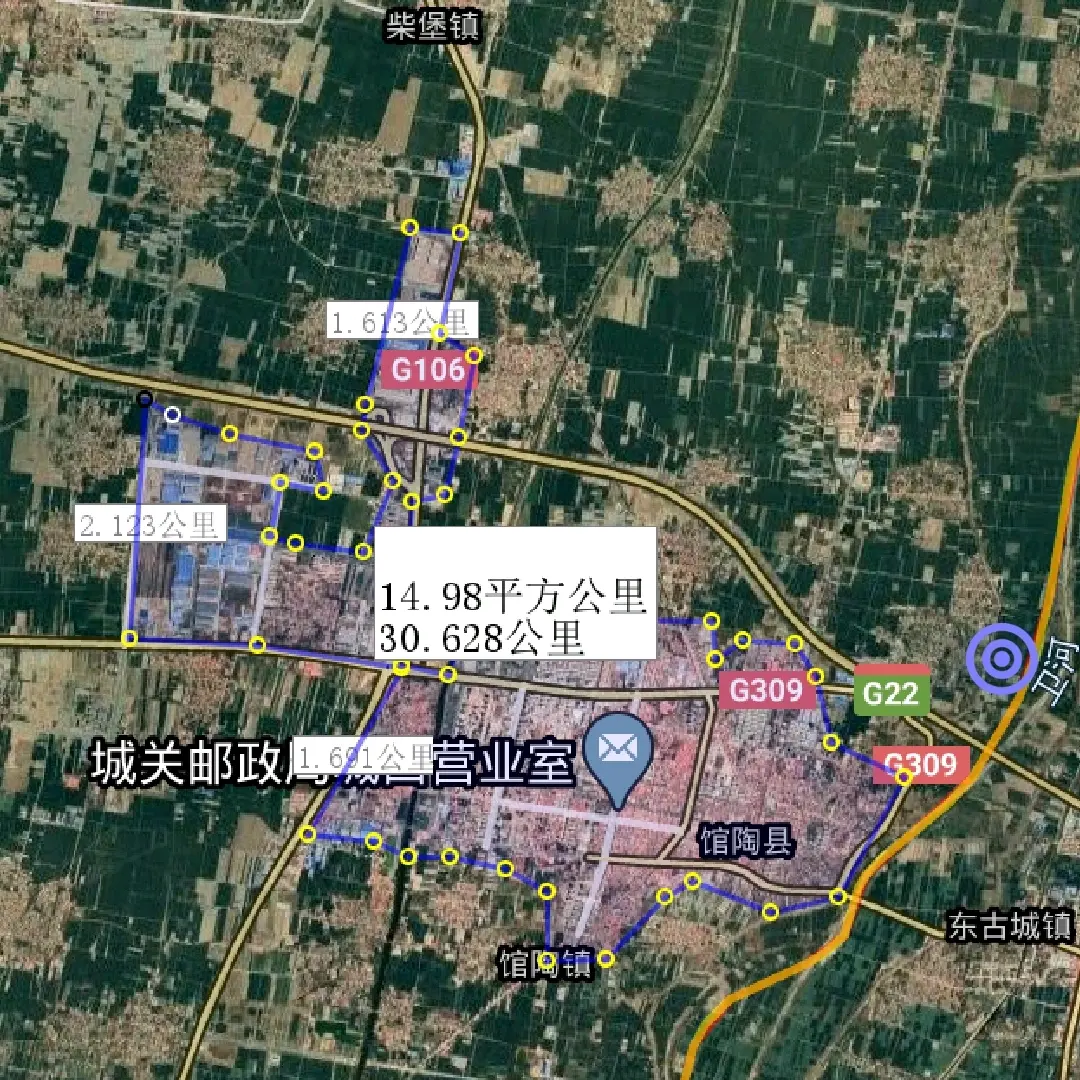The width and height of the screenshot is (1080, 1080).
Task: Open the 城关邮政局 post office map pin
Action: (620, 750)
